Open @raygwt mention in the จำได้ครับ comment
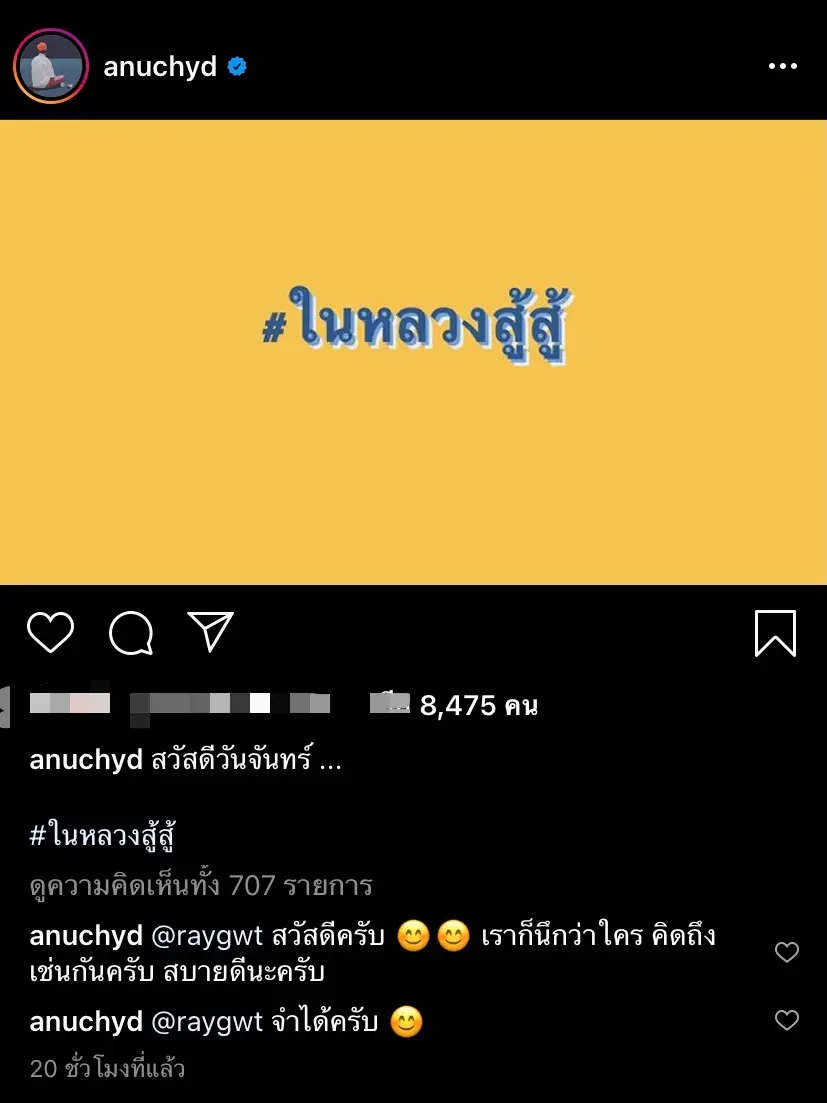 click(206, 1021)
